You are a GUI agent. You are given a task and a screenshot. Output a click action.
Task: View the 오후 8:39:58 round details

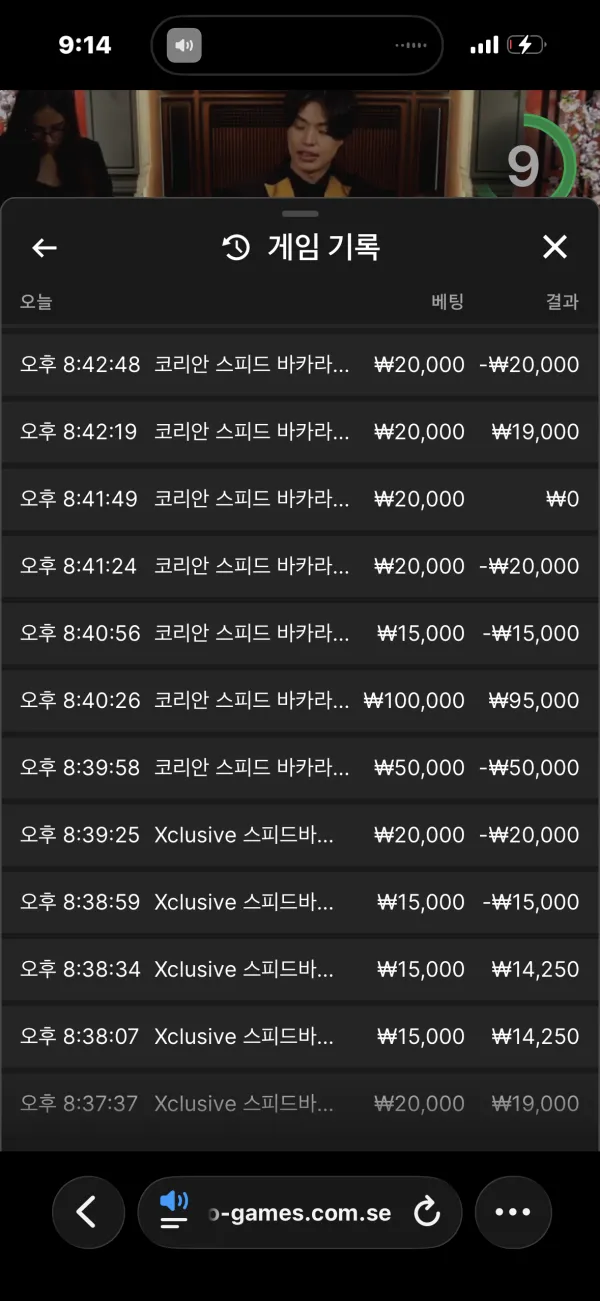(x=300, y=767)
